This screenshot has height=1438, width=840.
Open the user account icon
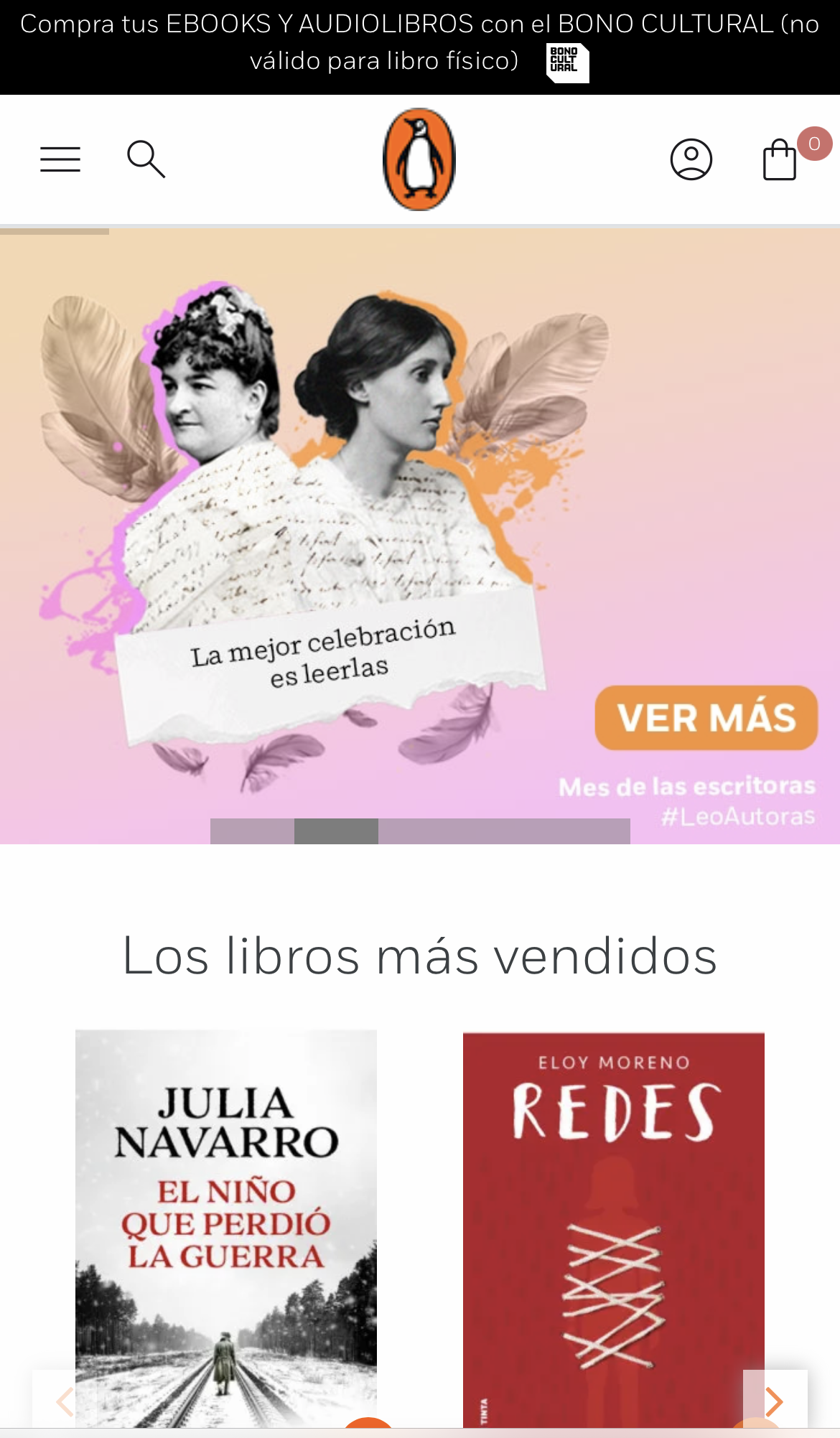(x=691, y=159)
